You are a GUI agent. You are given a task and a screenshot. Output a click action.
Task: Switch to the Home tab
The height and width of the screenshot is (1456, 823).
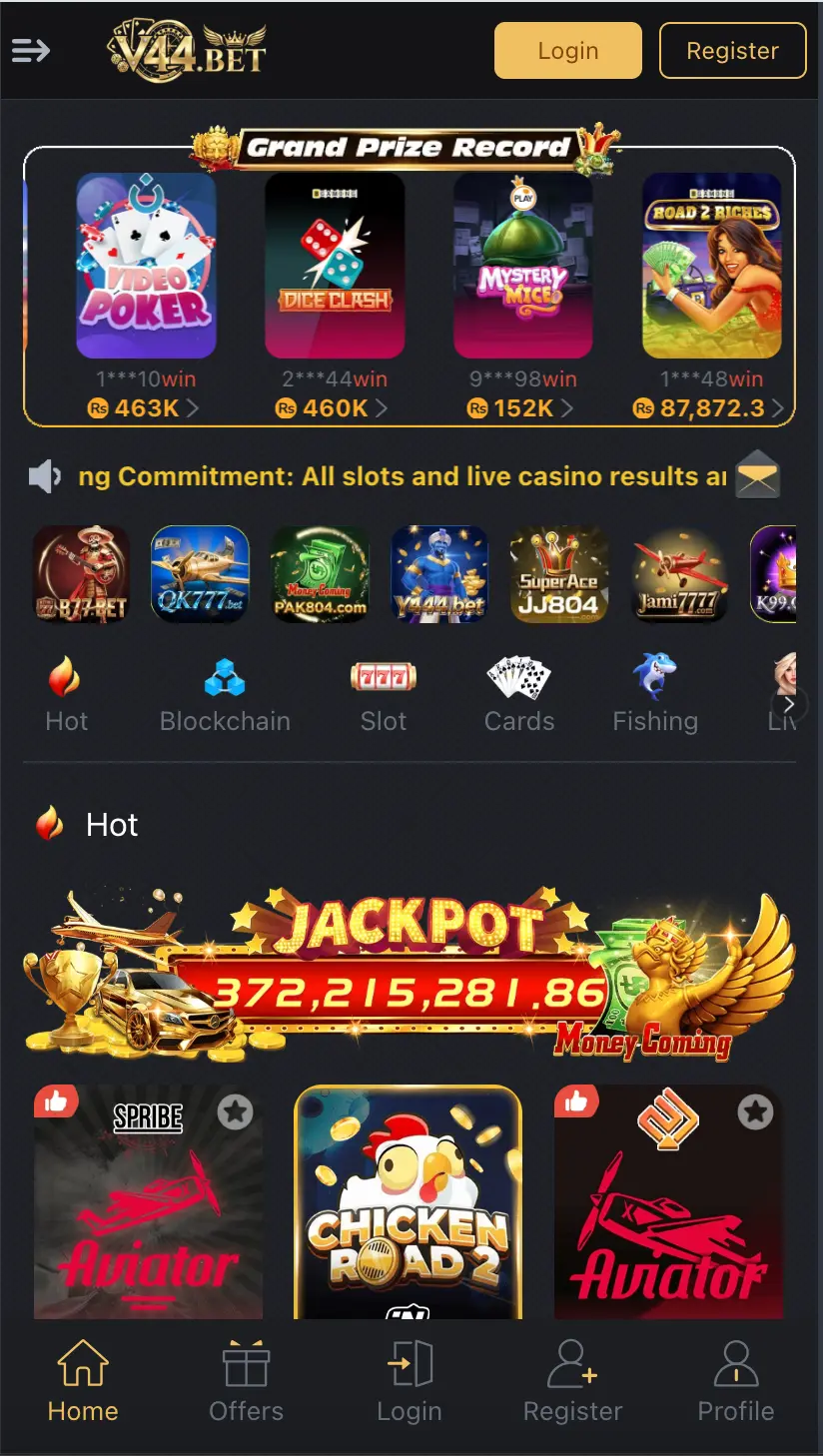click(x=83, y=1383)
